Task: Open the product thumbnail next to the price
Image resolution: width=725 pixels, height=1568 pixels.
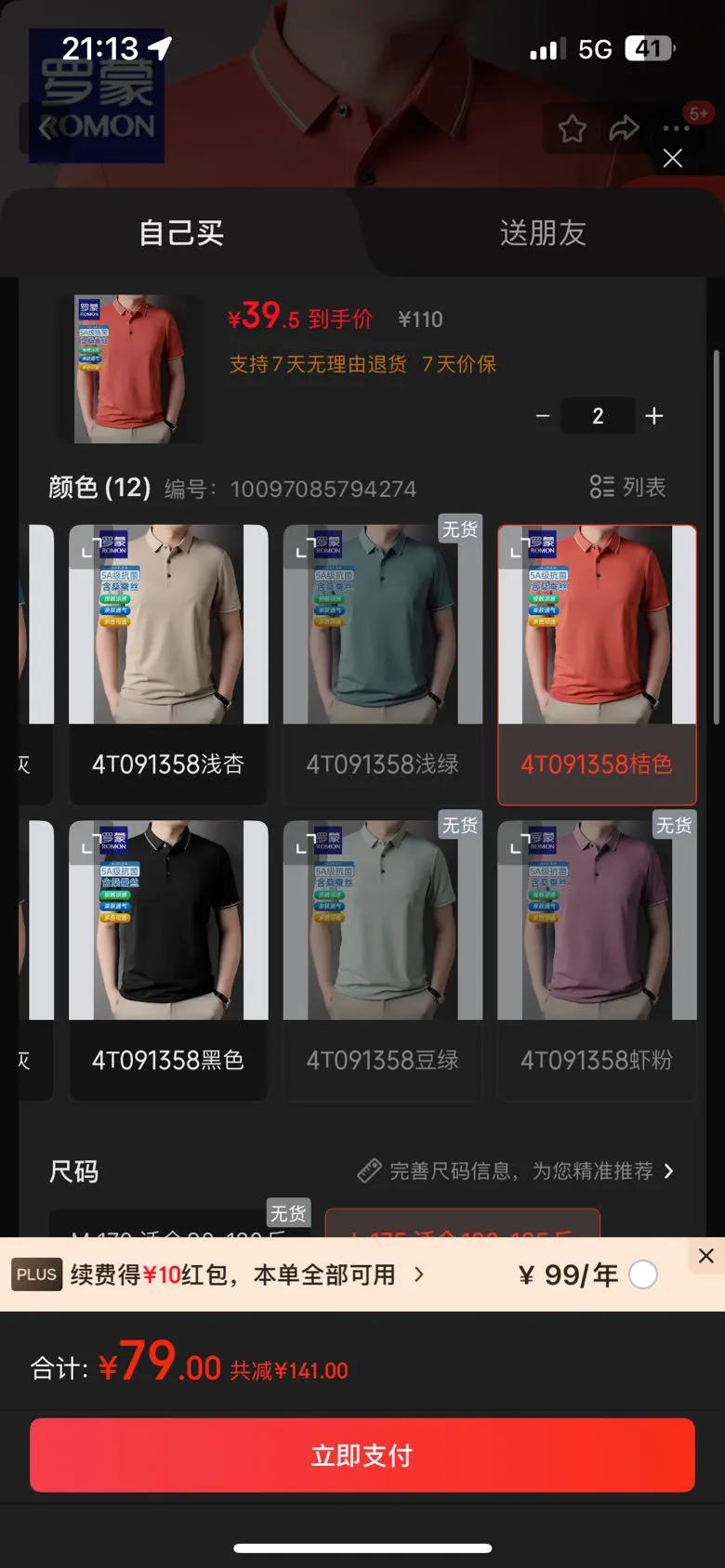Action: 138,369
